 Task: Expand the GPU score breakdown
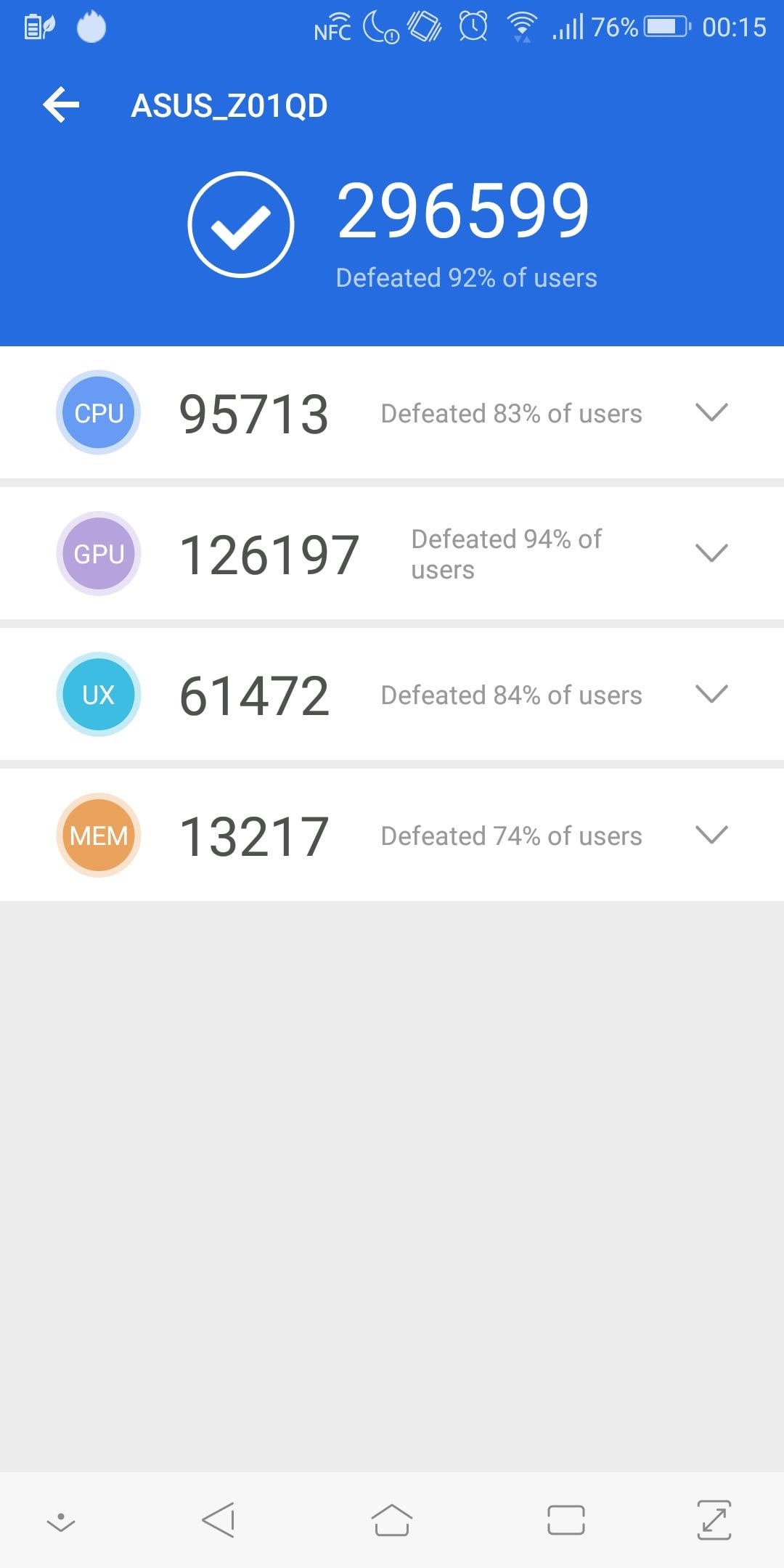click(711, 553)
